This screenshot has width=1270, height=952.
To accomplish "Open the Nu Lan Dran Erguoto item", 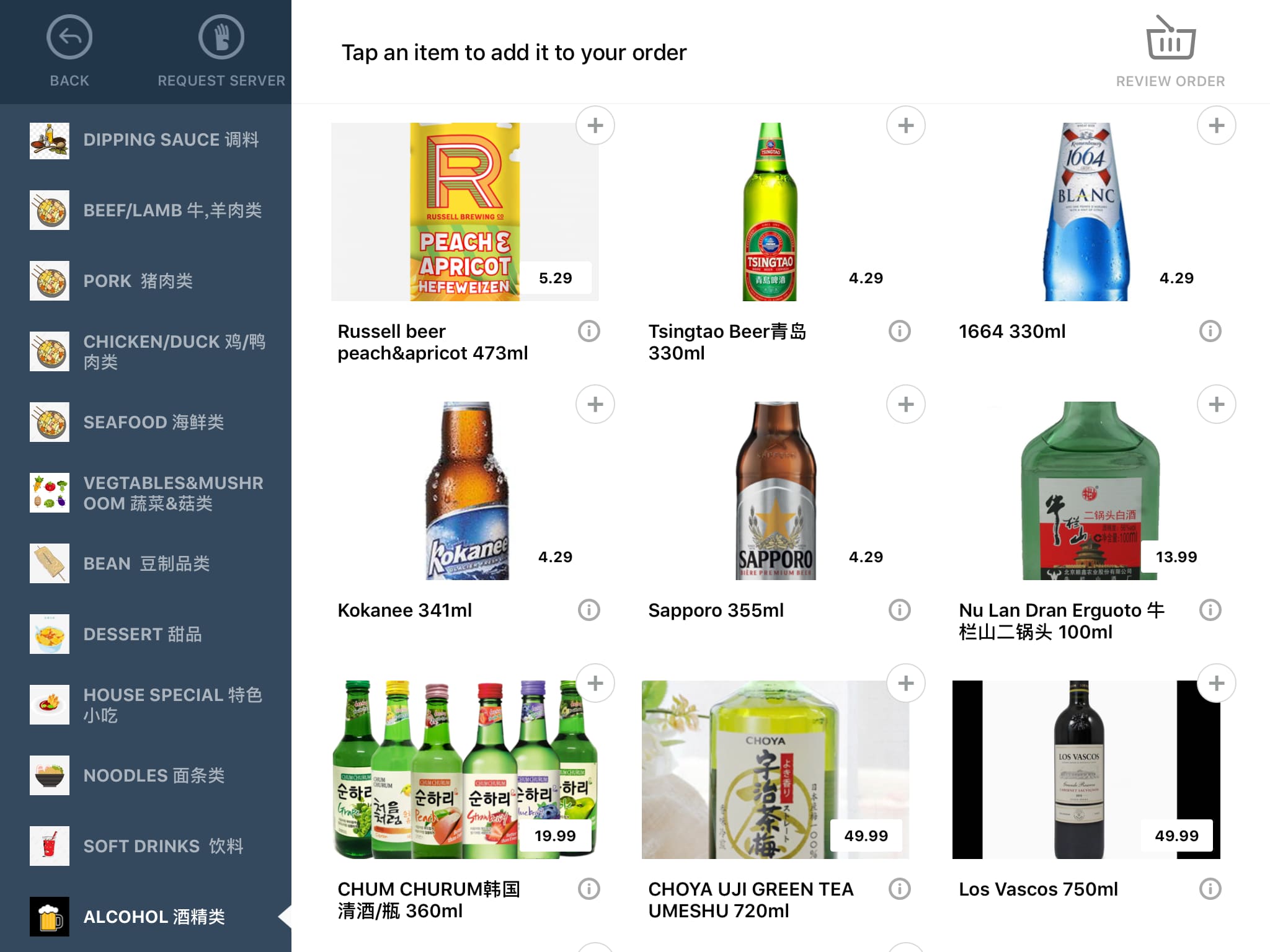I will pos(1085,491).
